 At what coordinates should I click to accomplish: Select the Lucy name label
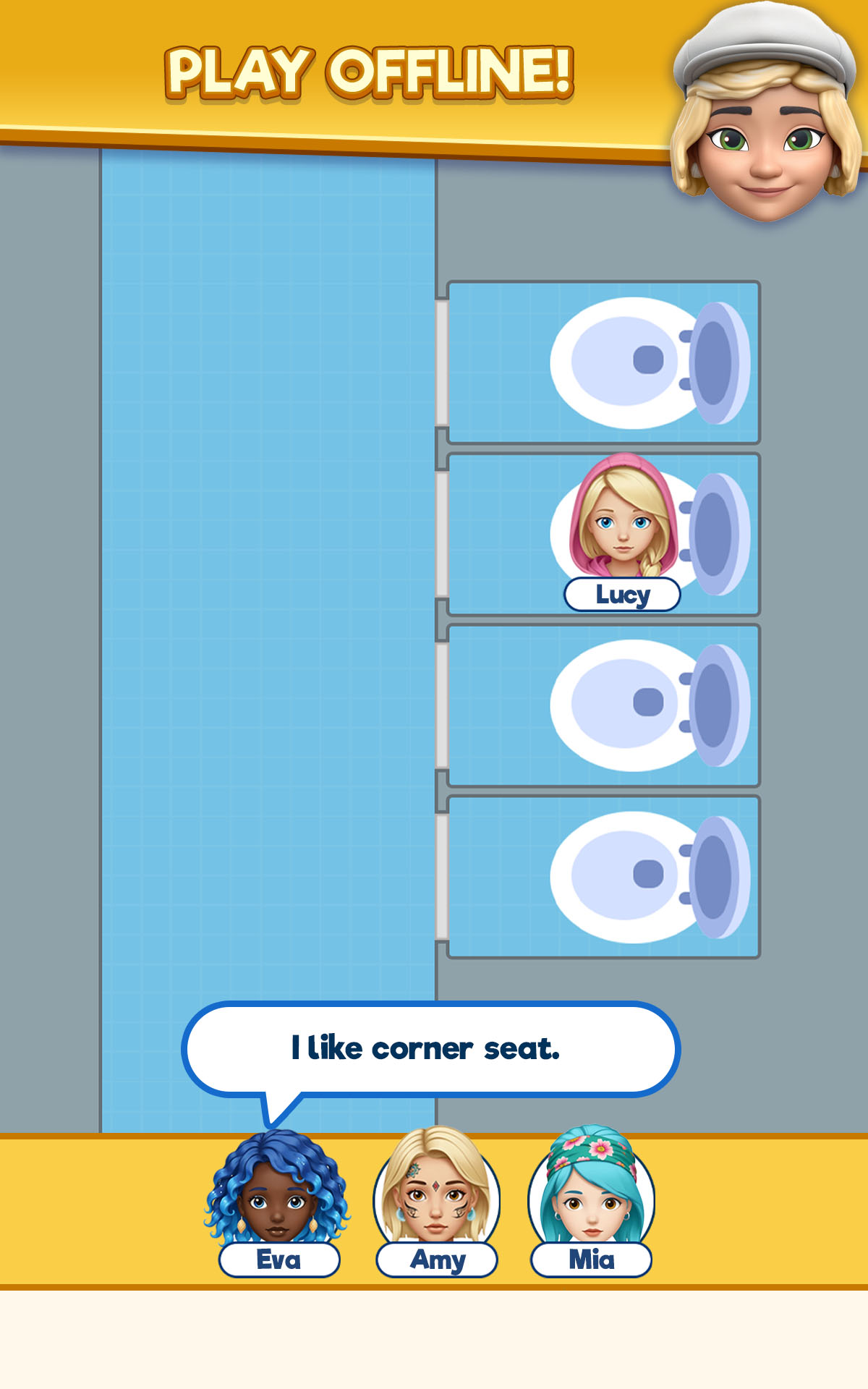tap(622, 595)
